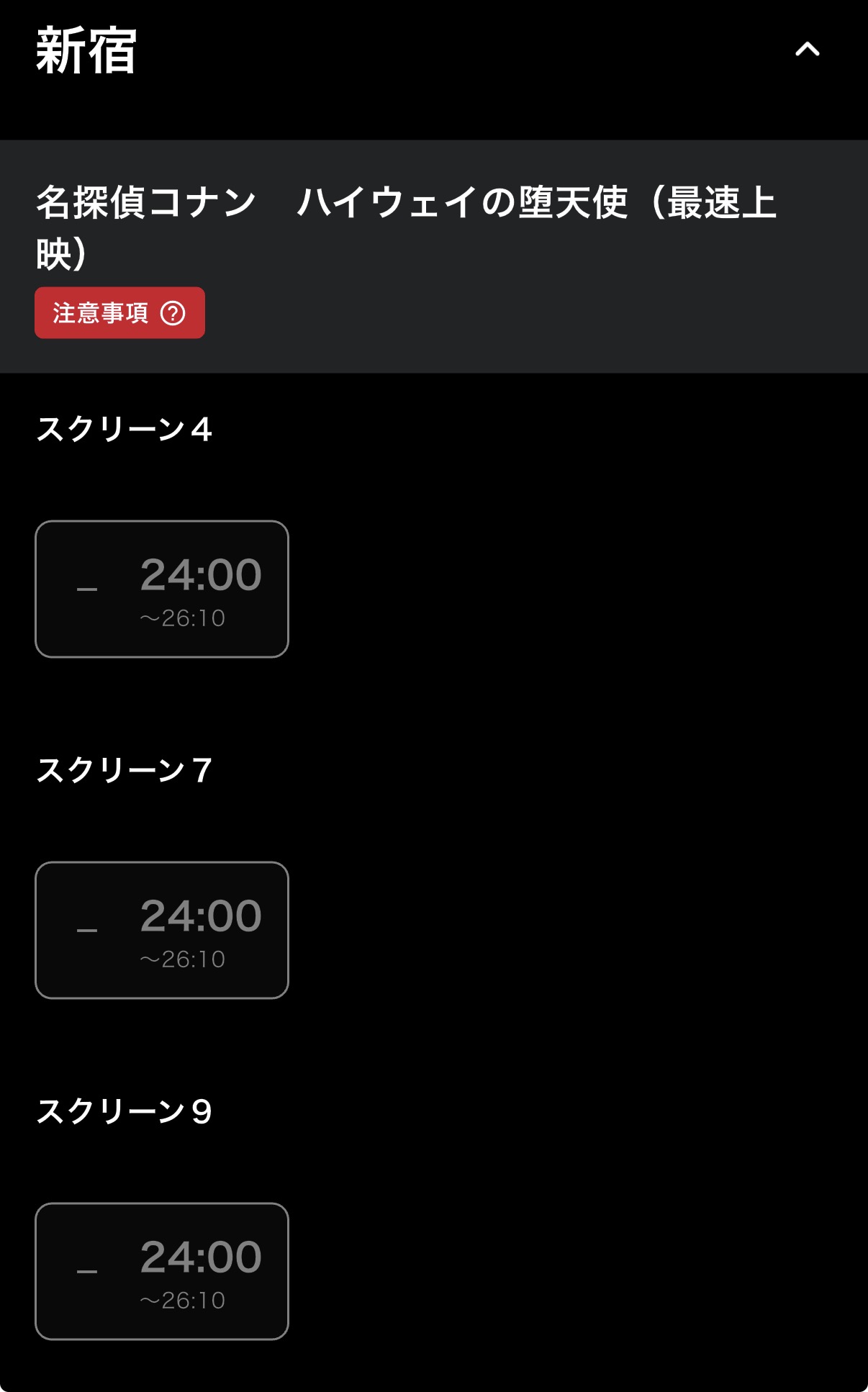Open the 注意事項 notice button

pyautogui.click(x=119, y=313)
